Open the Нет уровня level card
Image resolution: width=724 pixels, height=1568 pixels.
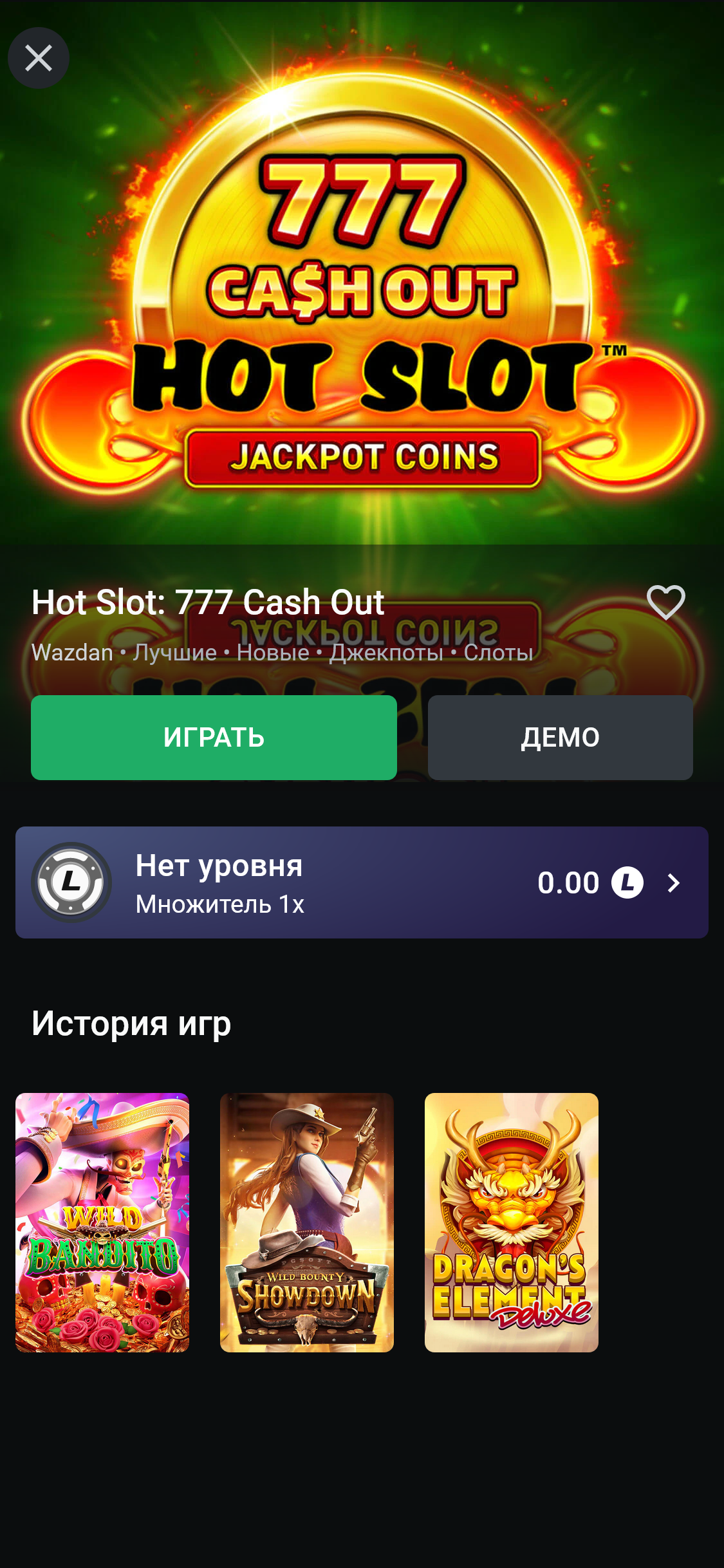[362, 882]
